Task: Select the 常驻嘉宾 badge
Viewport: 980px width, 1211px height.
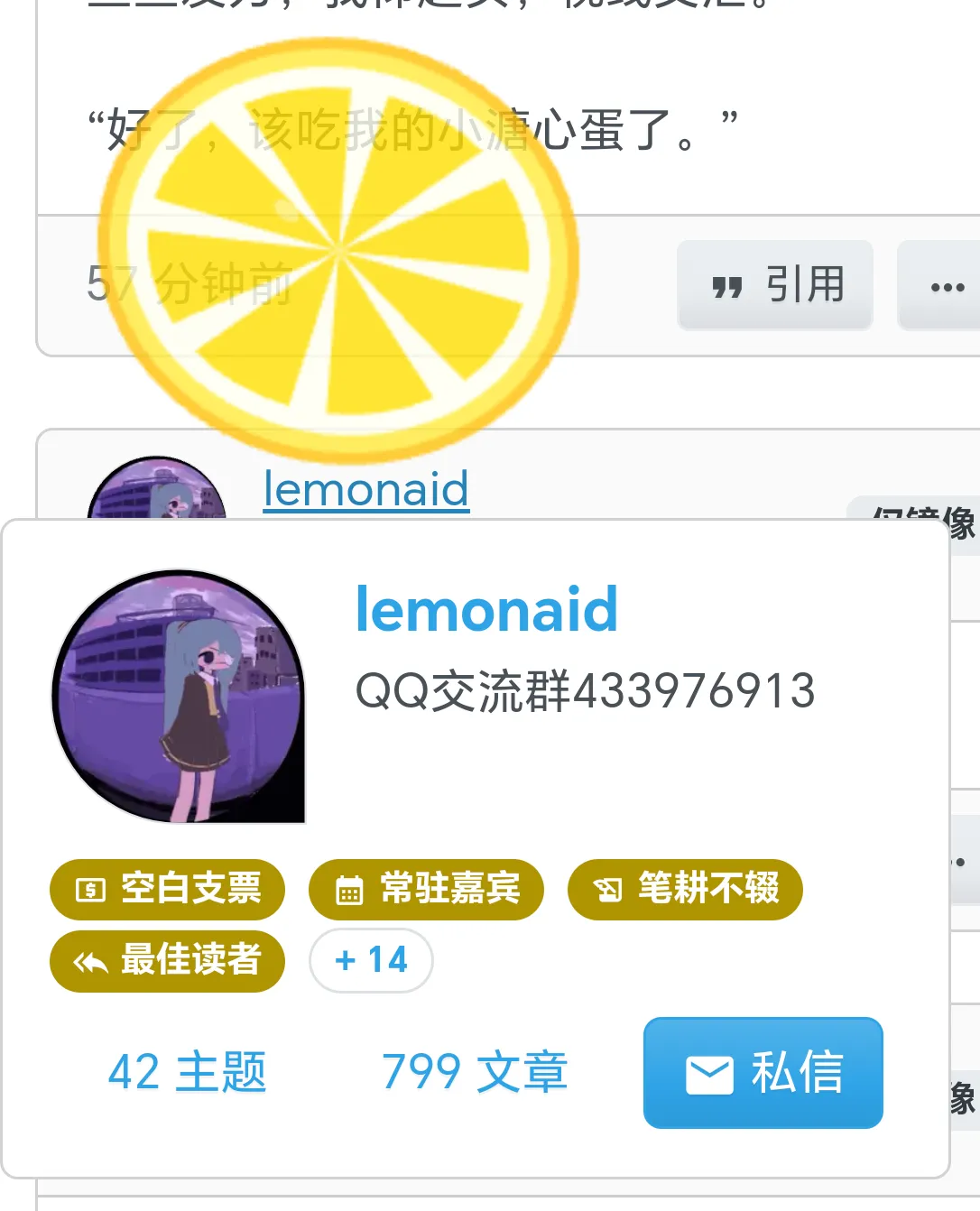Action: pos(426,889)
